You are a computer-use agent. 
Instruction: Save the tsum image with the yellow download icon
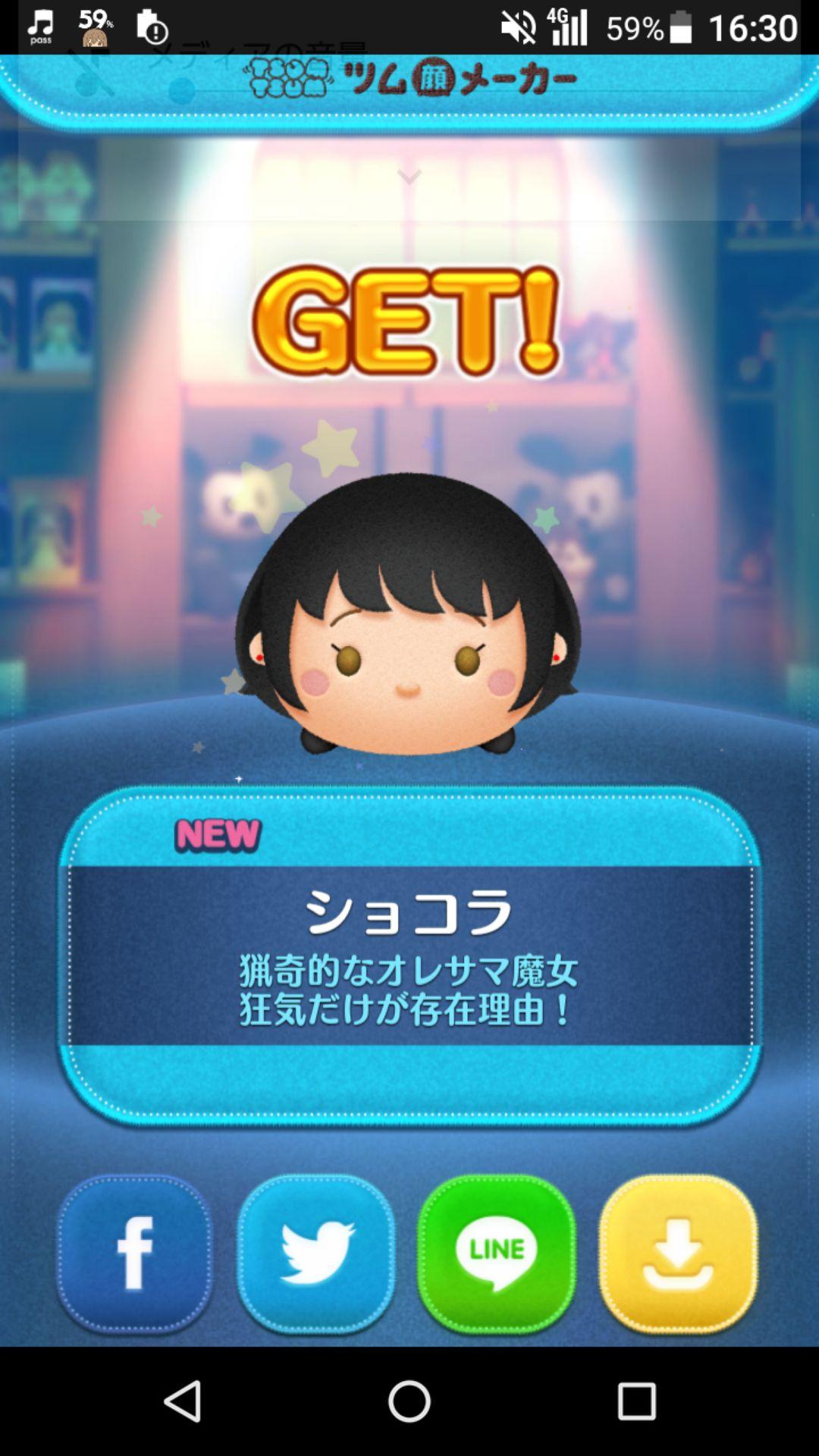click(677, 1255)
